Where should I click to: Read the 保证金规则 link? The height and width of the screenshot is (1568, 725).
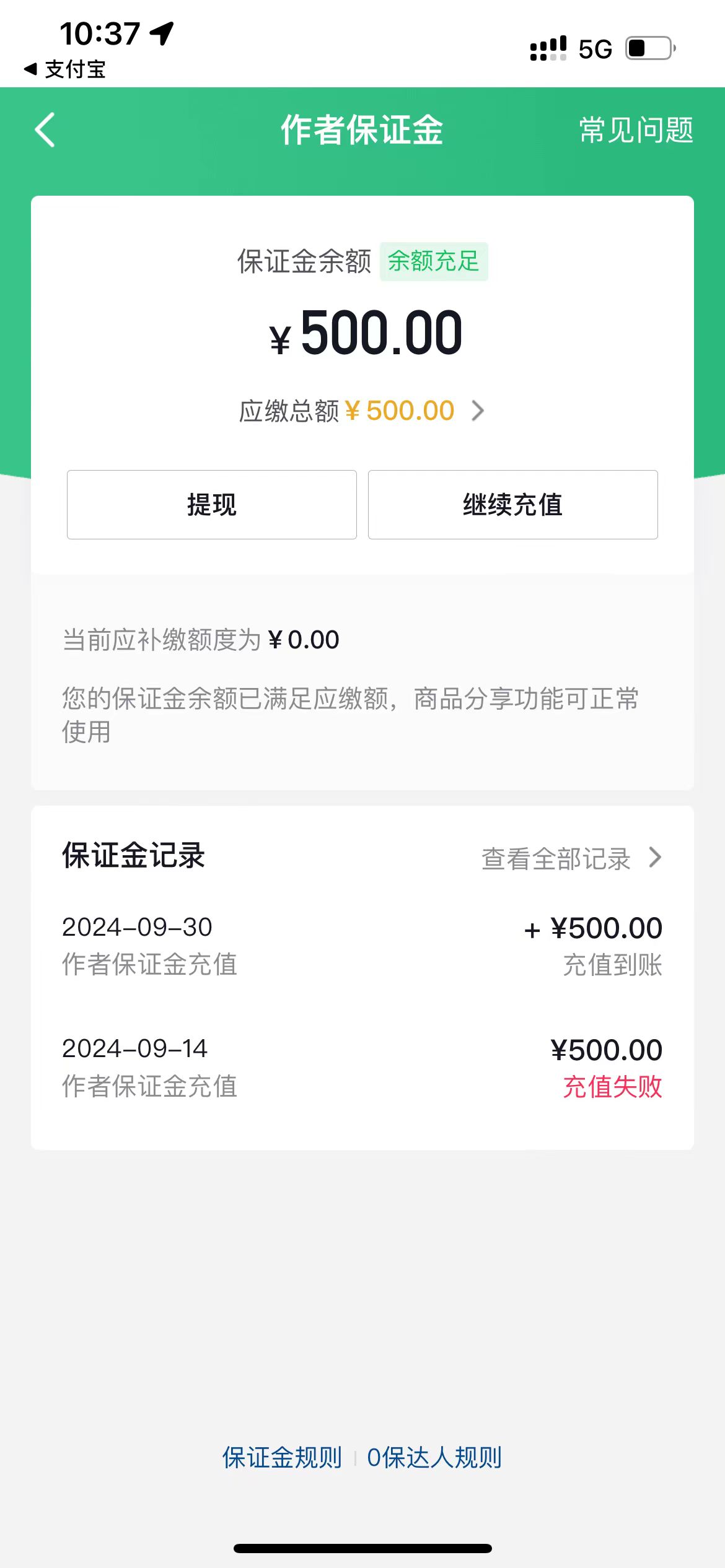coord(282,1458)
